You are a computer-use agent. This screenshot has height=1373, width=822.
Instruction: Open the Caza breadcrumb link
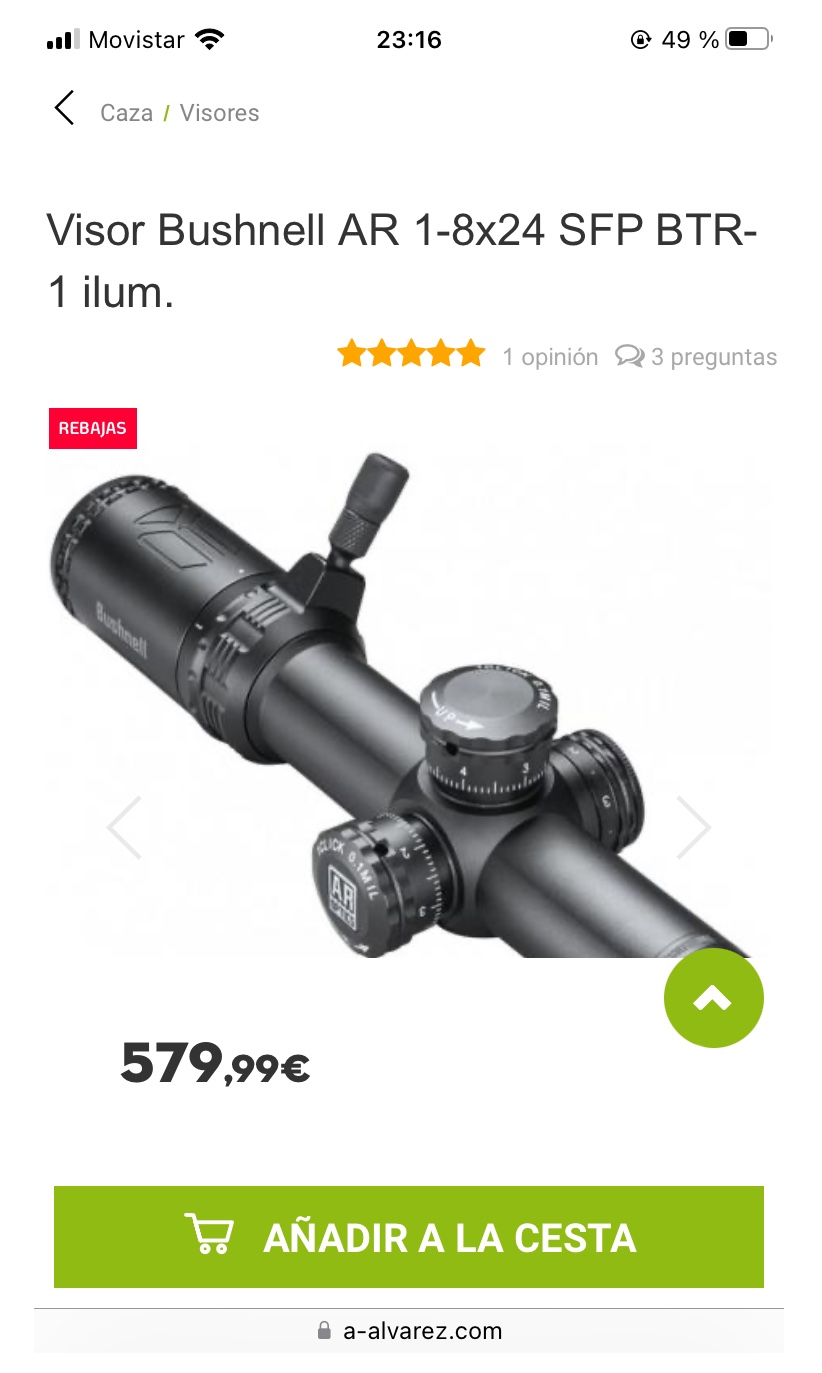click(x=126, y=113)
